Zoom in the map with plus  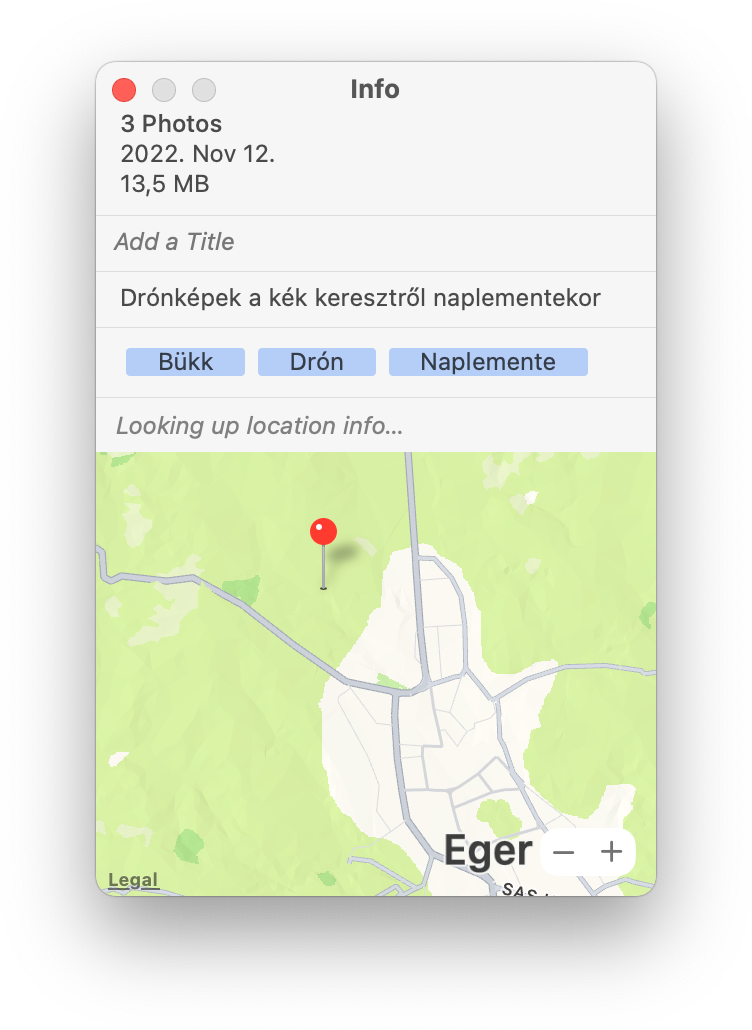pyautogui.click(x=611, y=852)
